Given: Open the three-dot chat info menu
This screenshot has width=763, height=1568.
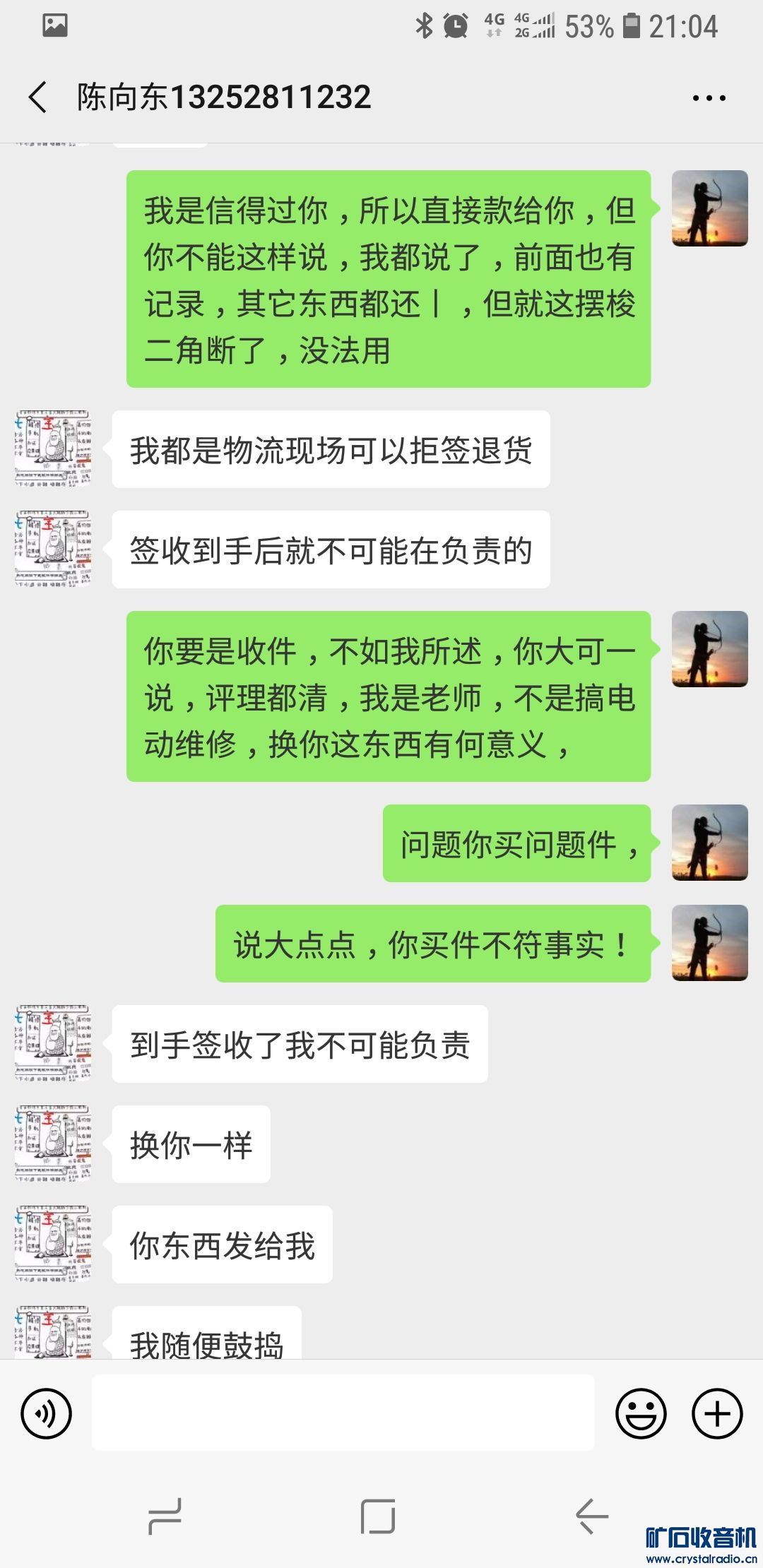Looking at the screenshot, I should tap(709, 98).
